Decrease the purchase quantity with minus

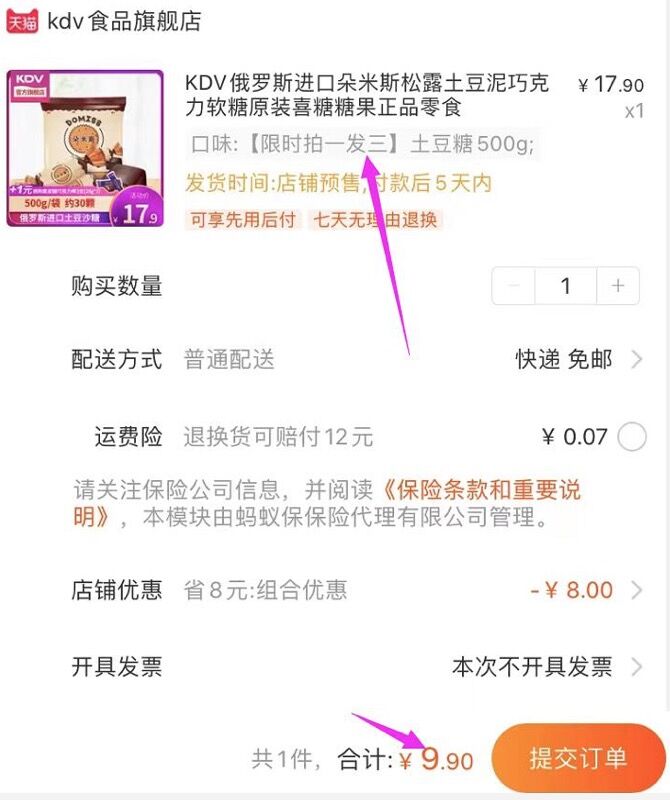(514, 286)
